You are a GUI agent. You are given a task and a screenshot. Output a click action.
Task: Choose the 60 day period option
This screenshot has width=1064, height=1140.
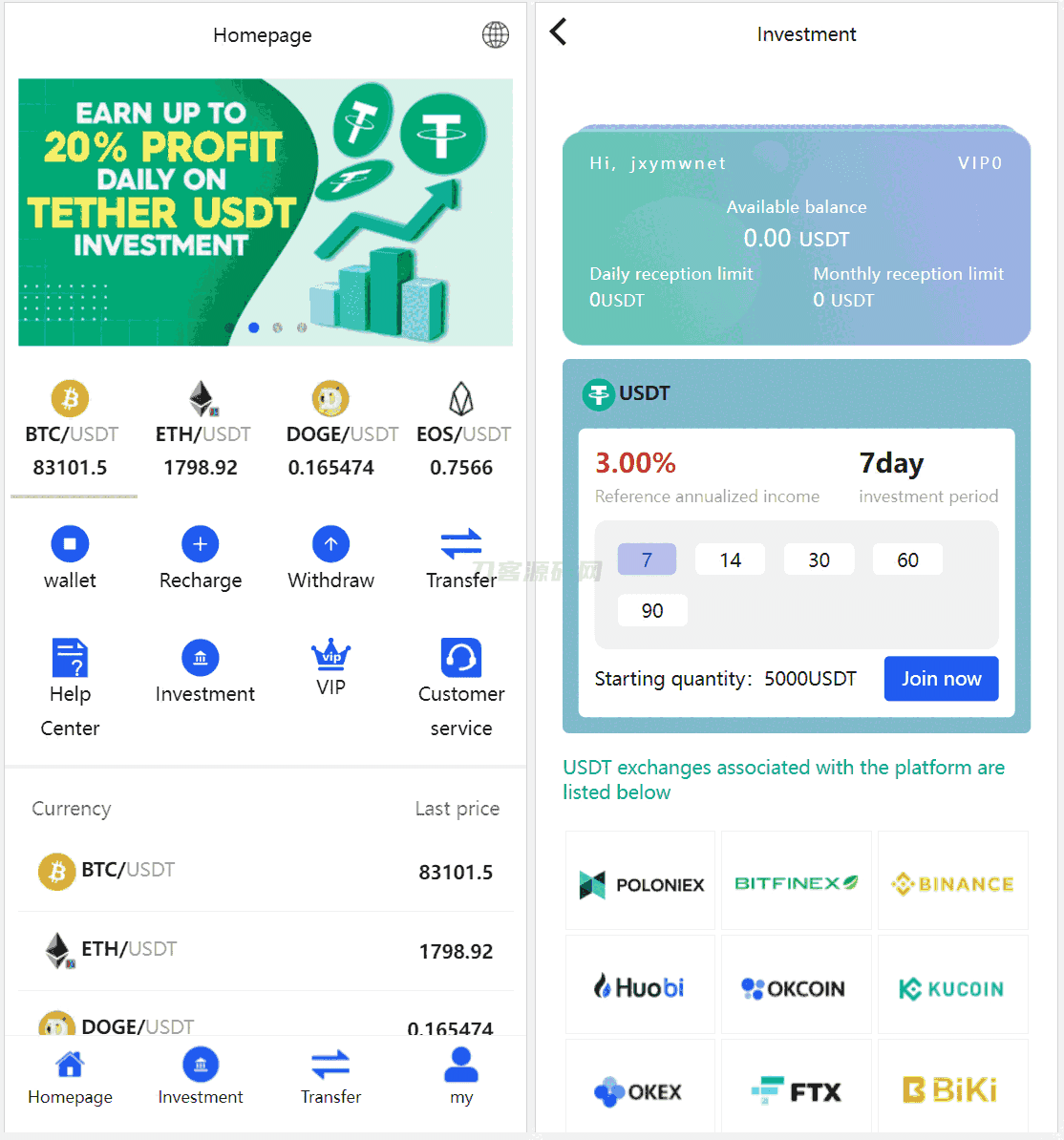[907, 559]
